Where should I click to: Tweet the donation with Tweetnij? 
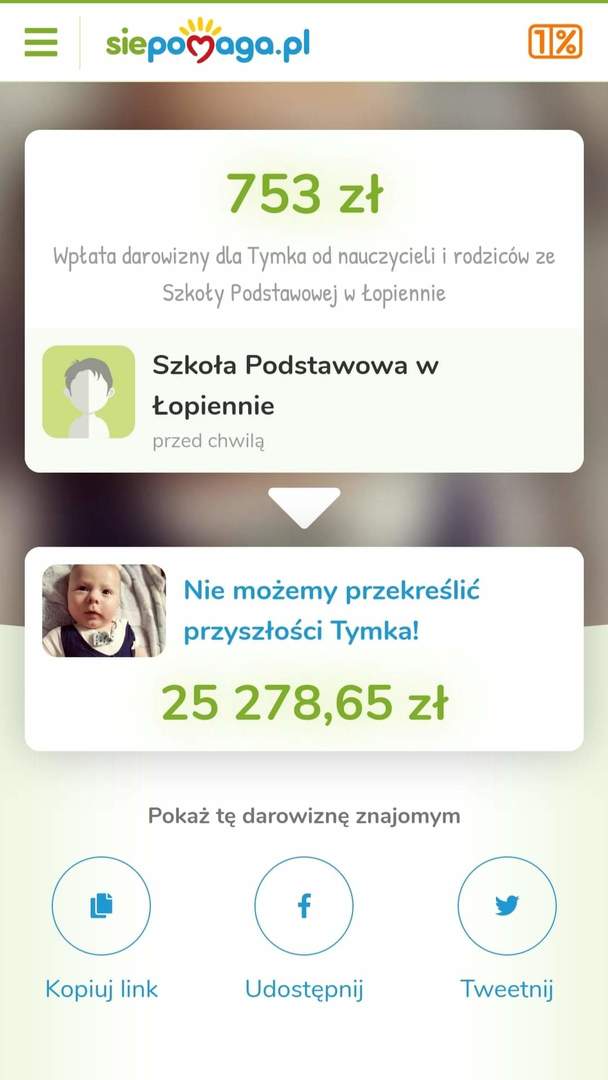click(506, 906)
